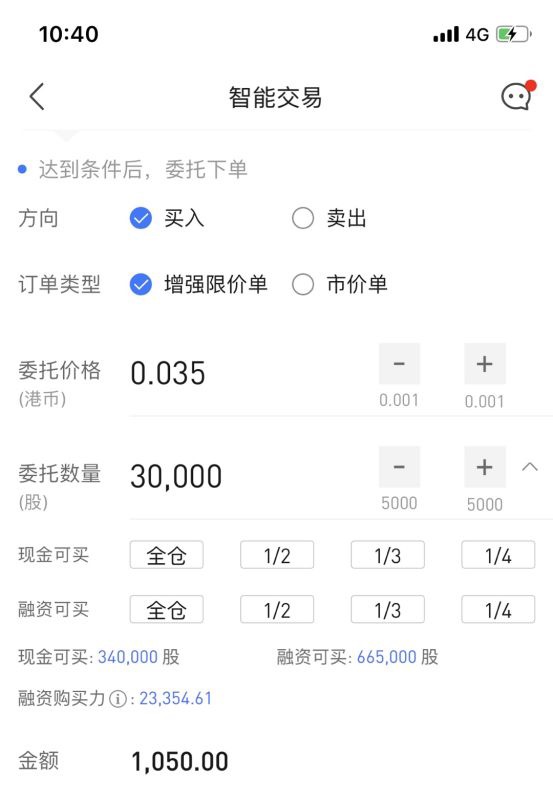Decrease 委托数量 by 5000
This screenshot has width=553, height=800.
tap(399, 467)
